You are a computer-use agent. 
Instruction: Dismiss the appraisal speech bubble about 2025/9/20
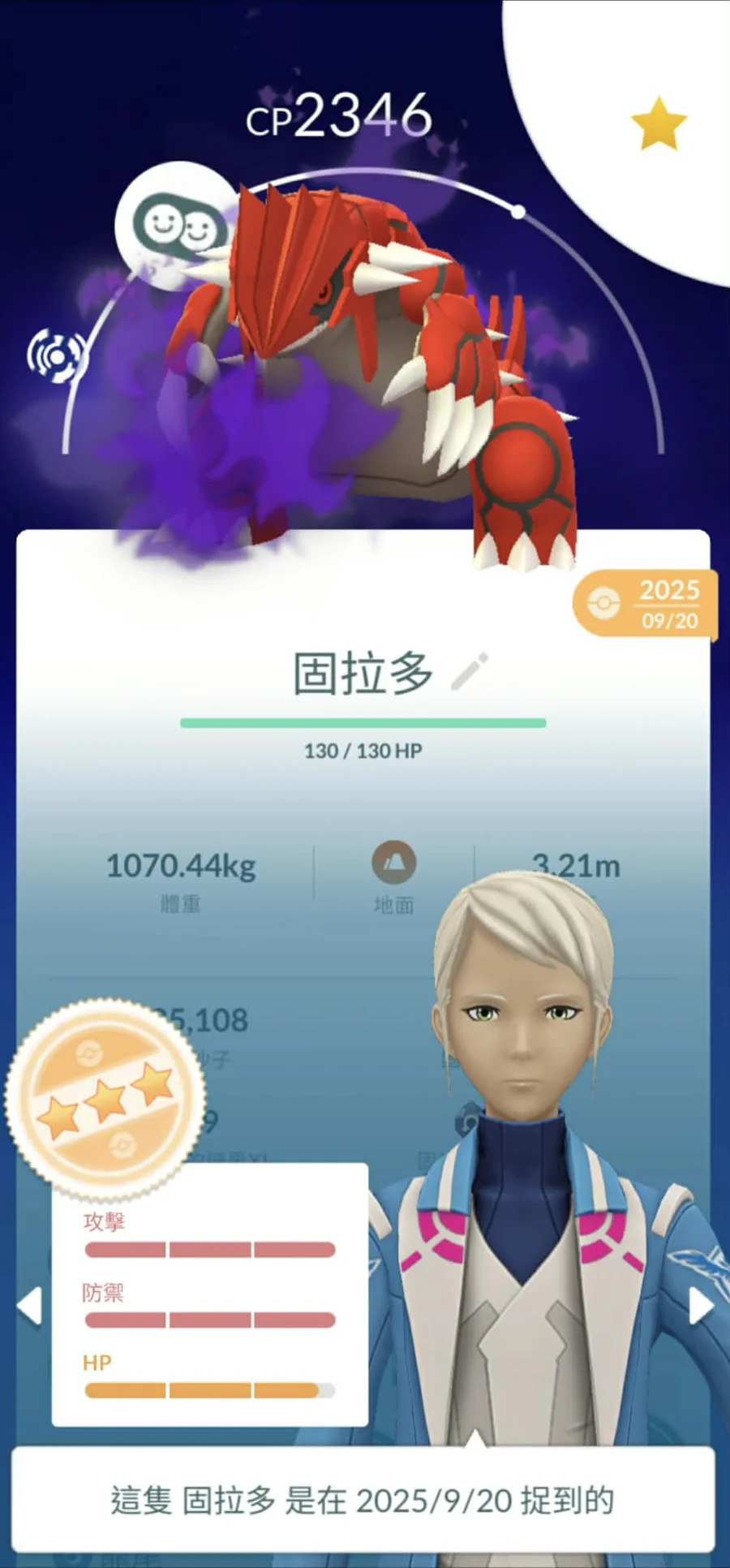(x=363, y=1500)
